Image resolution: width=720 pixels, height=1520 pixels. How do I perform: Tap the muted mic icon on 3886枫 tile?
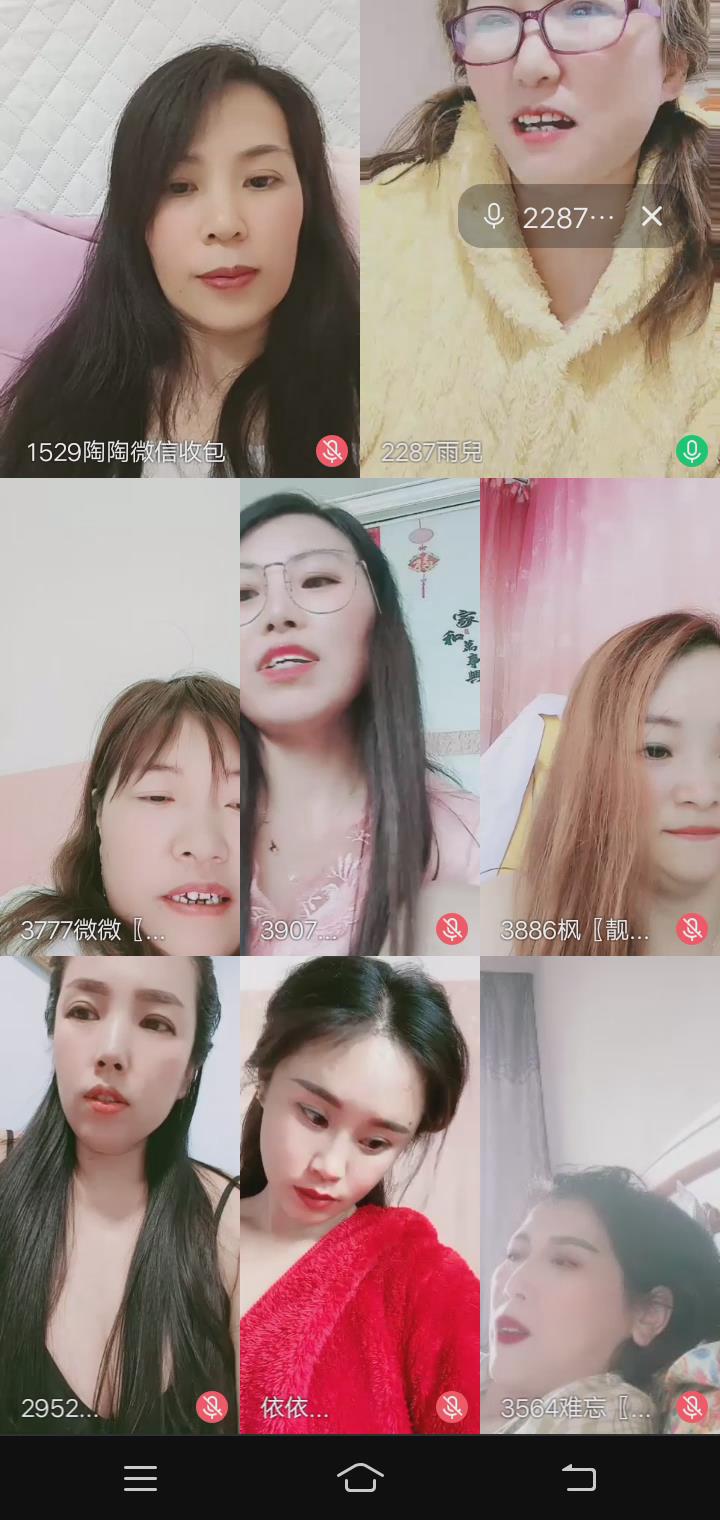691,929
